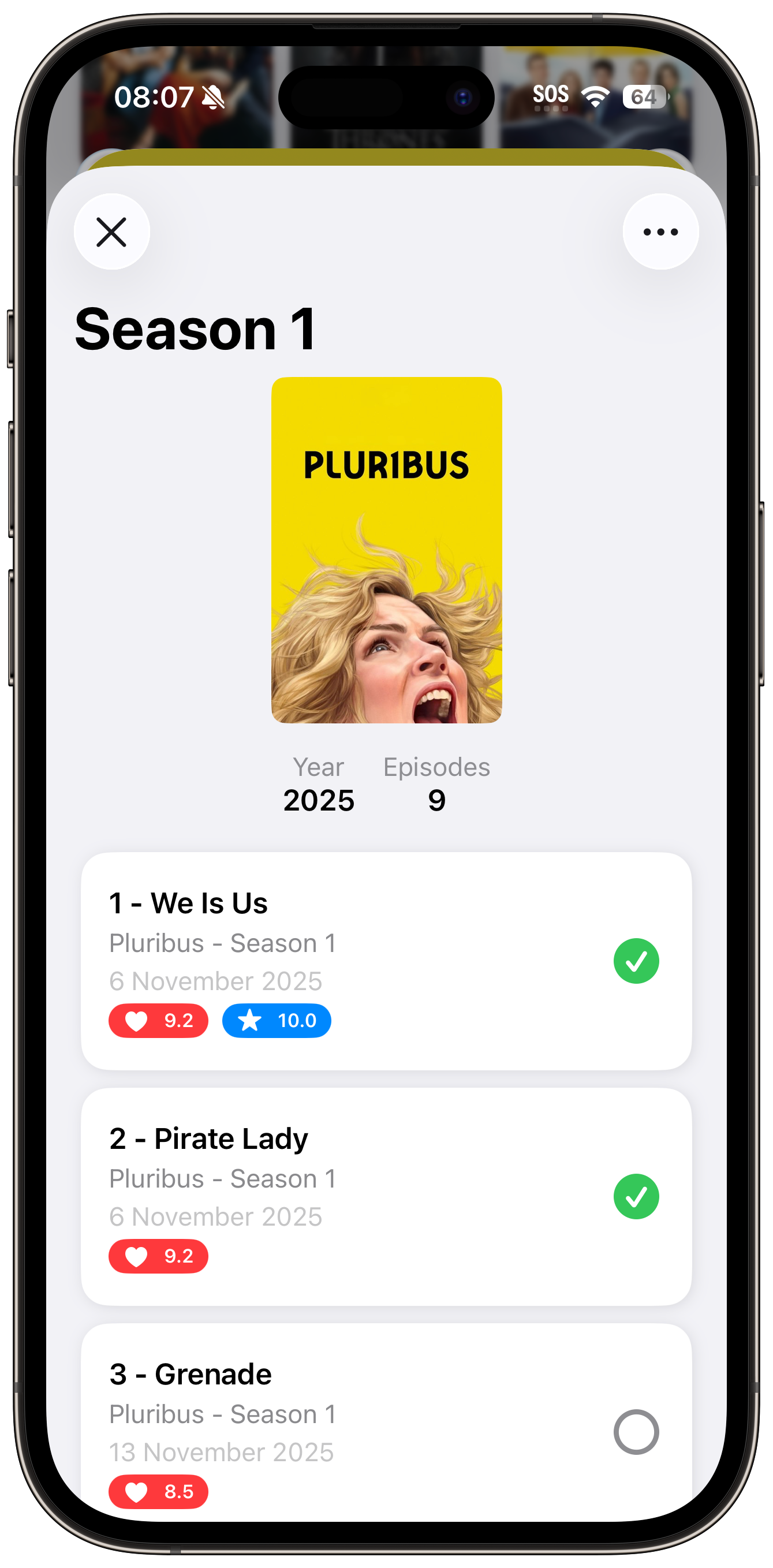This screenshot has height=1568, width=773.
Task: Unmark Pirate Lady as watched
Action: coord(636,1197)
